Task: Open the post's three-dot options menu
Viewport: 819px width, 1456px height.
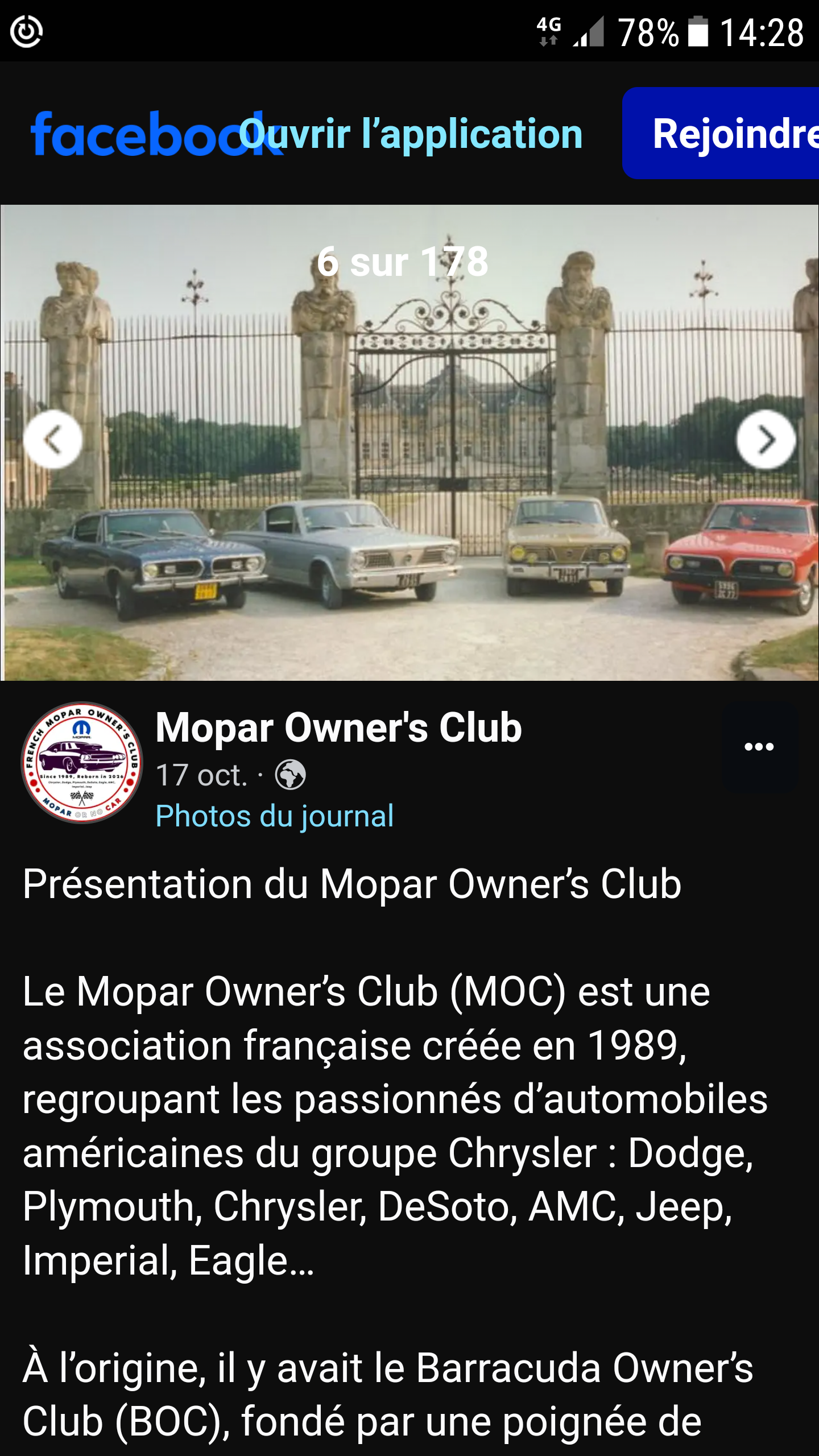Action: [x=759, y=747]
